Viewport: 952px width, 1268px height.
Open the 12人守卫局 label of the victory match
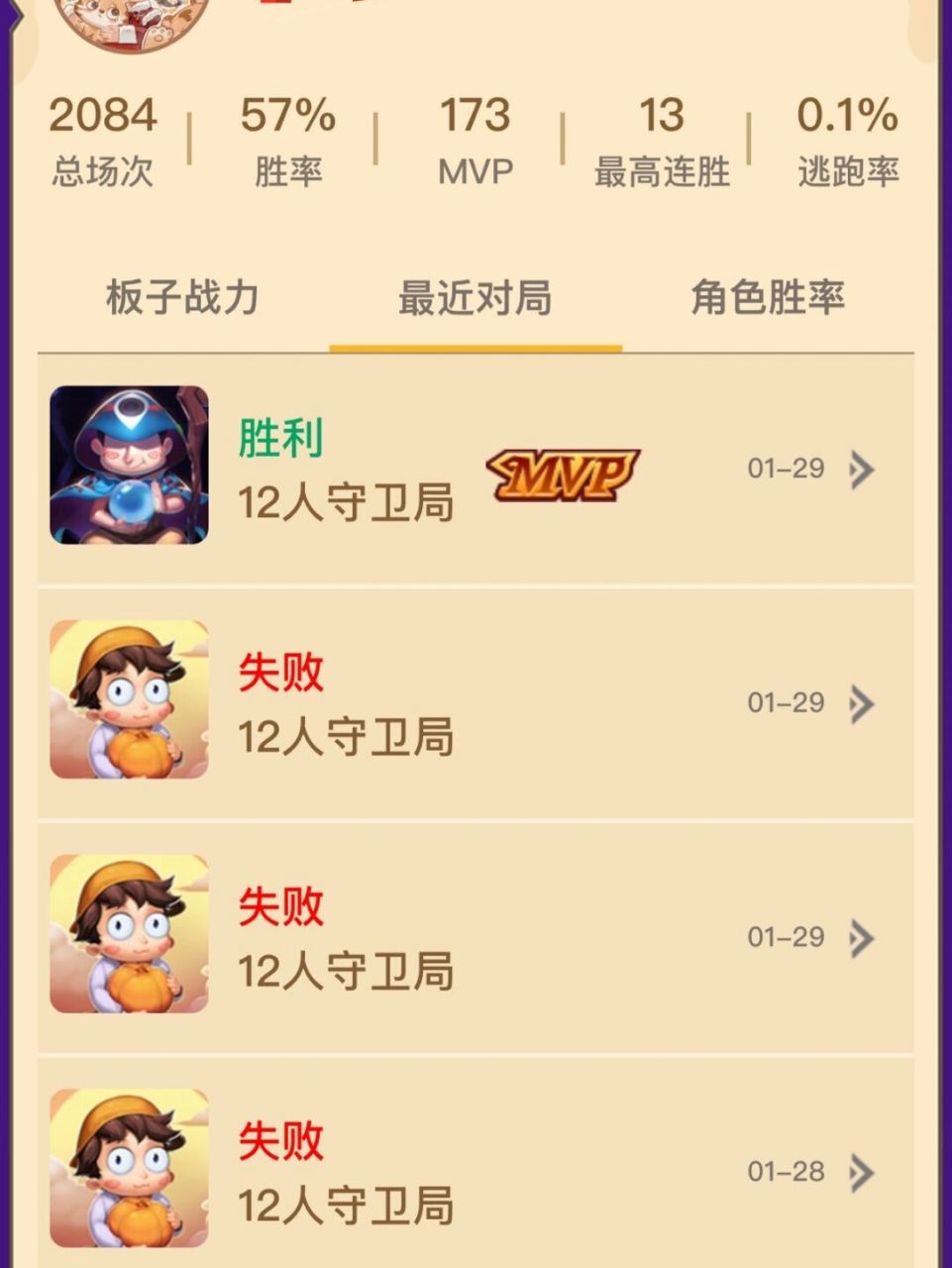[x=348, y=503]
